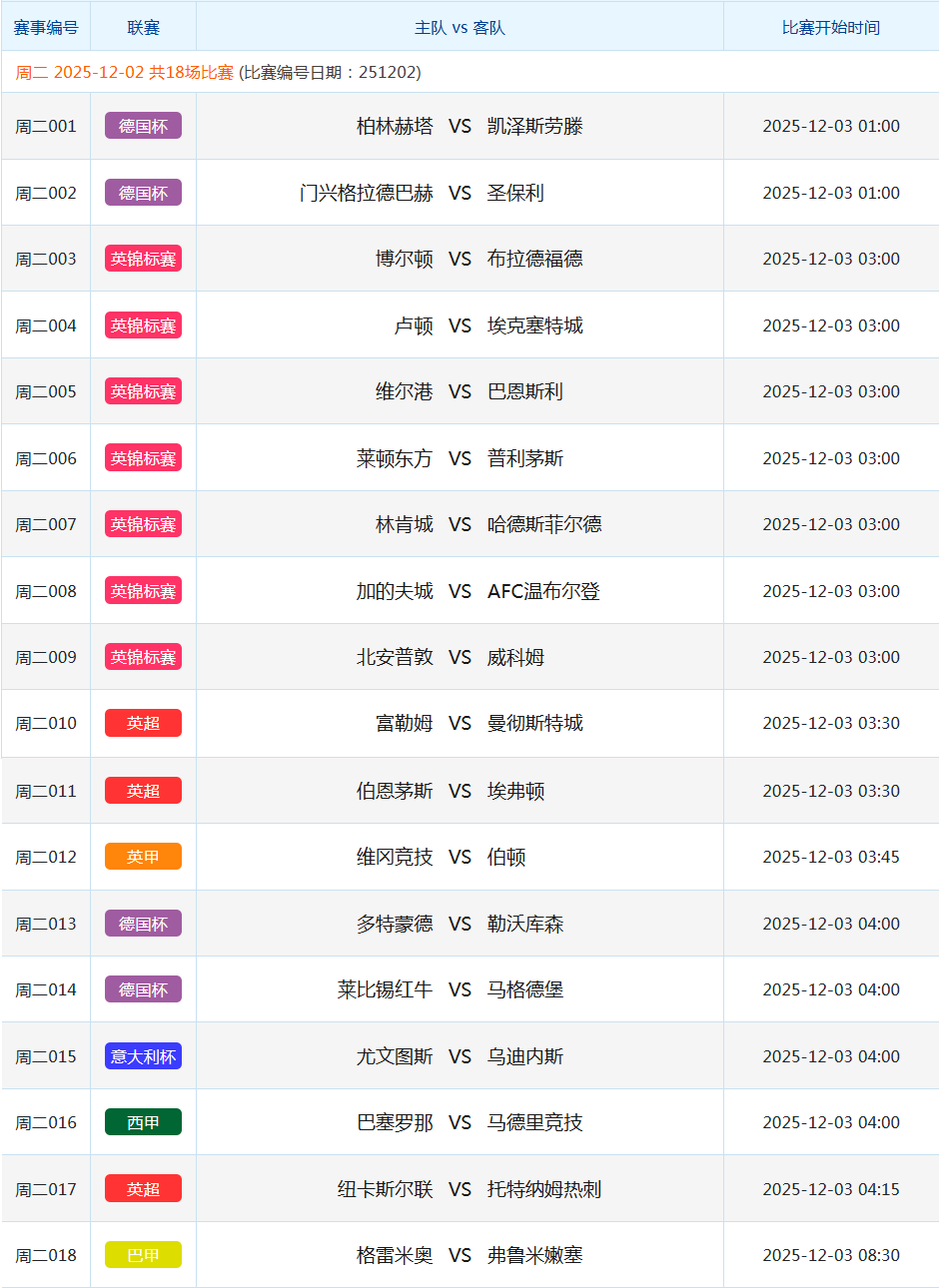
Task: Select the 周二010 match number
Action: point(46,723)
